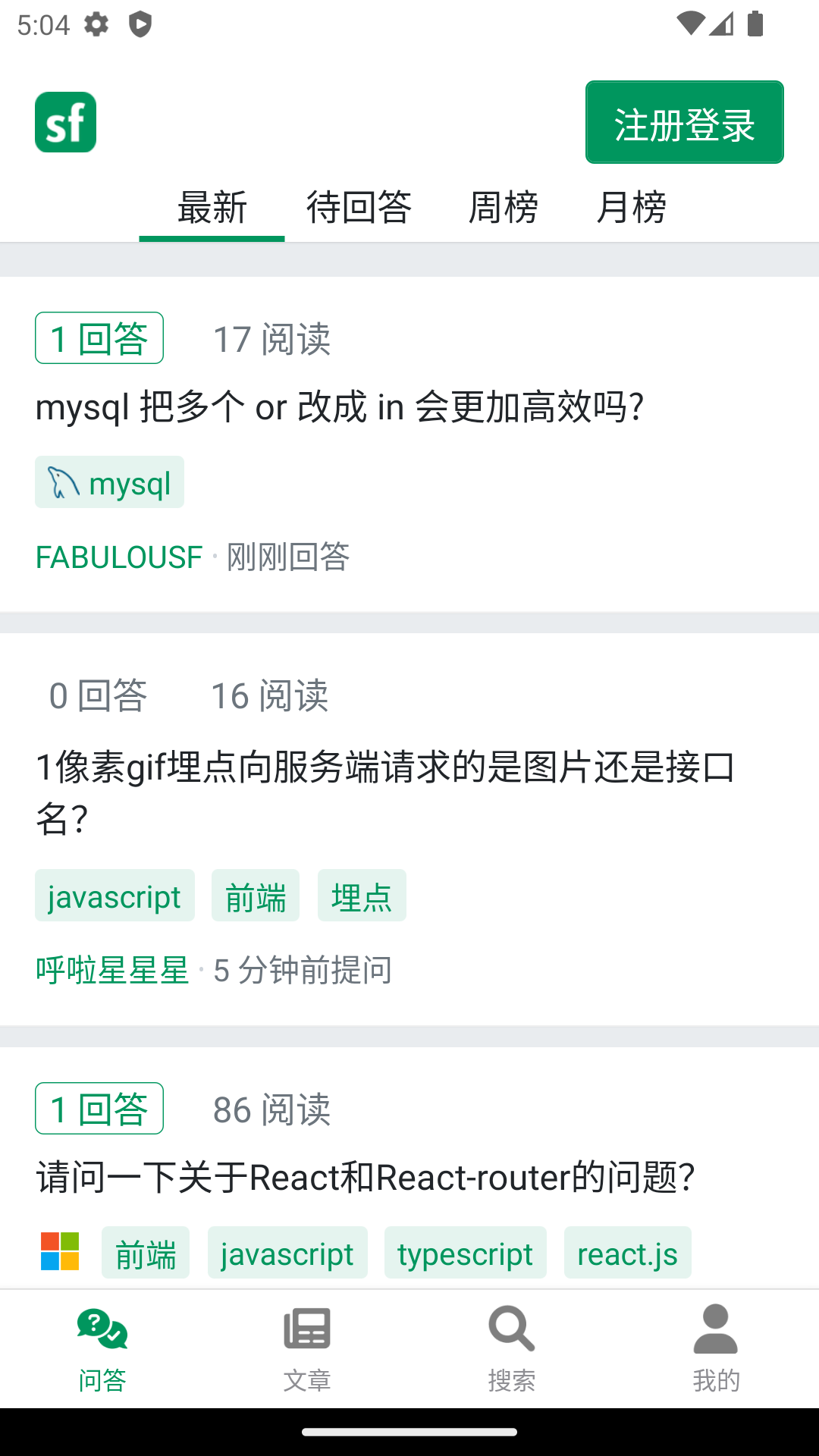Click the MySQL dolphin icon in the tag
The image size is (819, 1456).
(64, 481)
